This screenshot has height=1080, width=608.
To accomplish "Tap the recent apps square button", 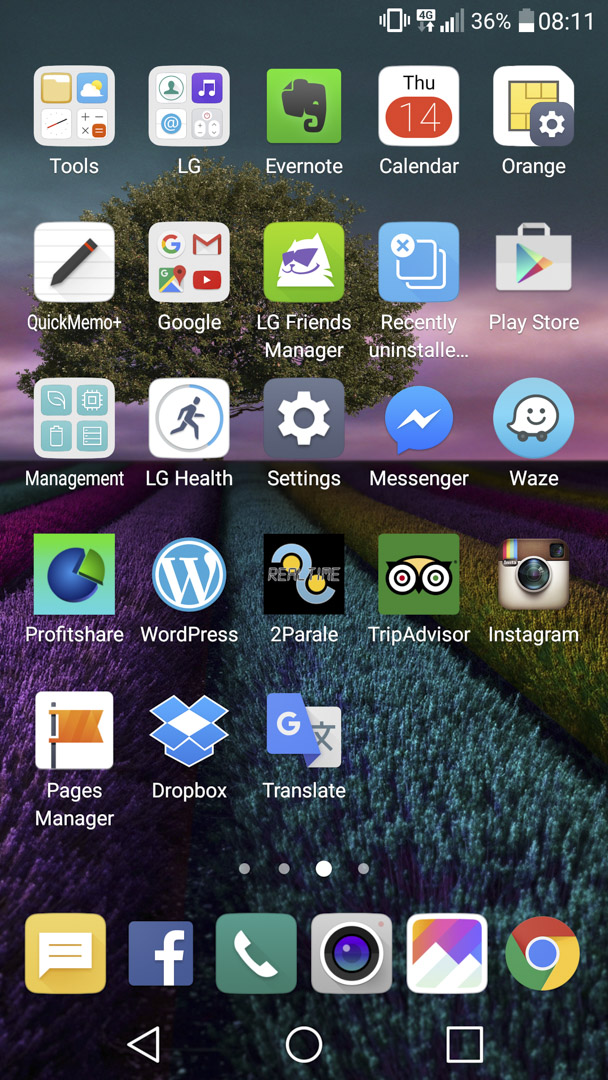I will coord(464,1044).
